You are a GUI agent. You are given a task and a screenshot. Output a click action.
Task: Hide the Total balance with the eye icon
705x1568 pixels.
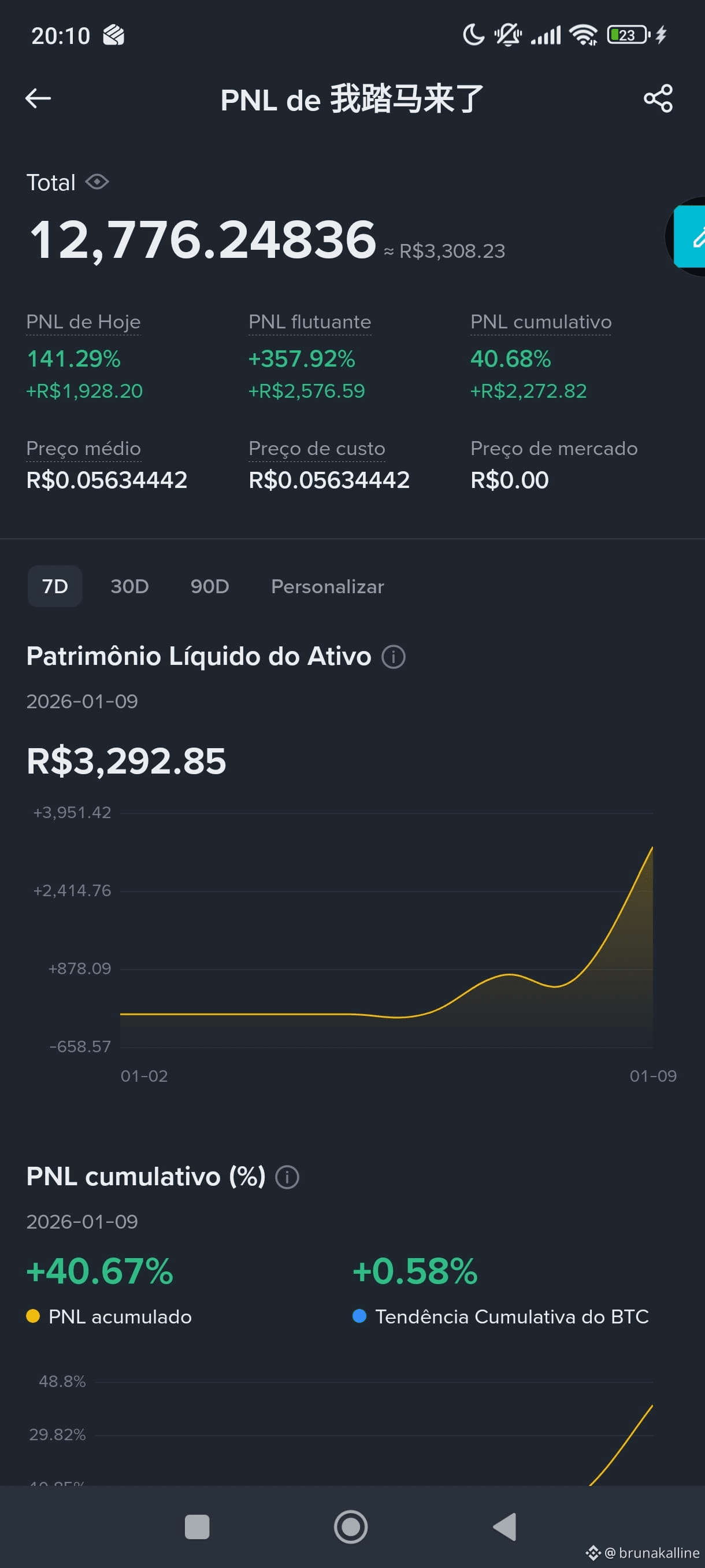click(97, 182)
